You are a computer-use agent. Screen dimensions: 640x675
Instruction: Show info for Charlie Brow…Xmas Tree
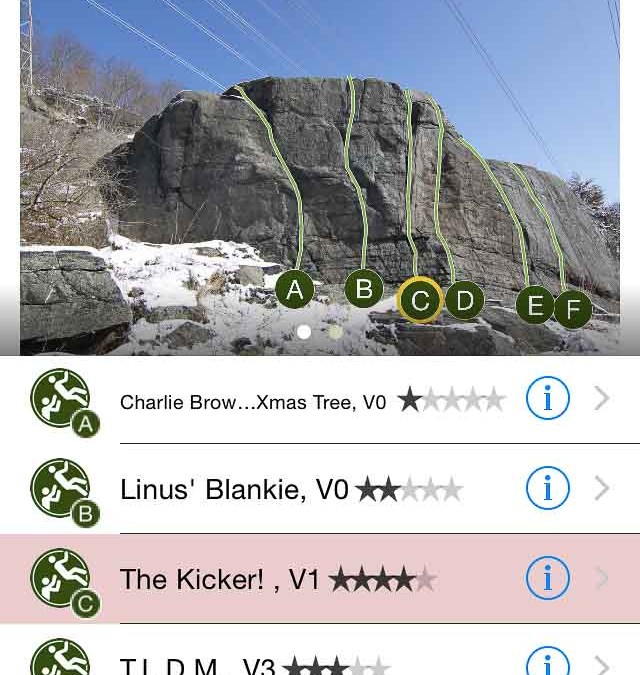pyautogui.click(x=547, y=399)
